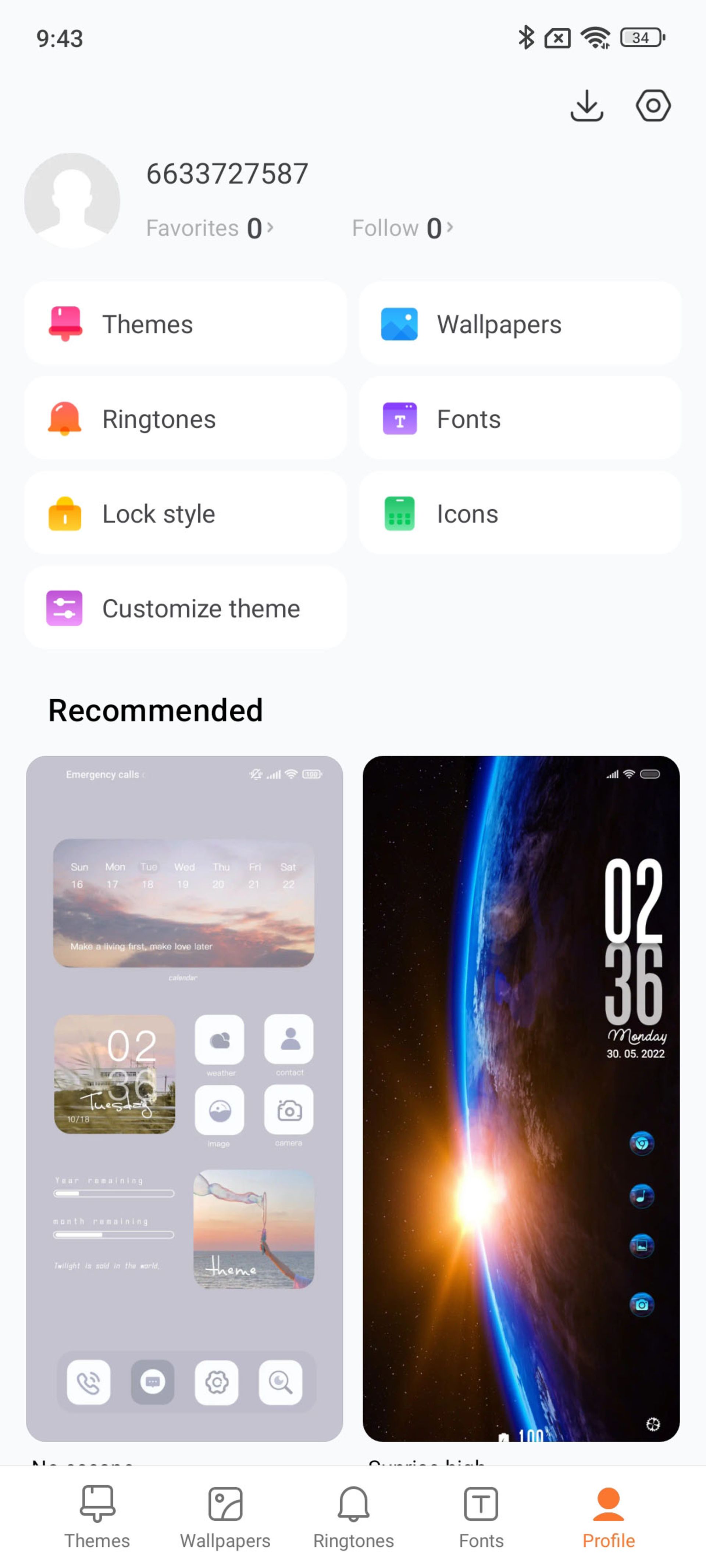This screenshot has width=706, height=1568.
Task: Switch to the Wallpapers tab
Action: tap(226, 1516)
